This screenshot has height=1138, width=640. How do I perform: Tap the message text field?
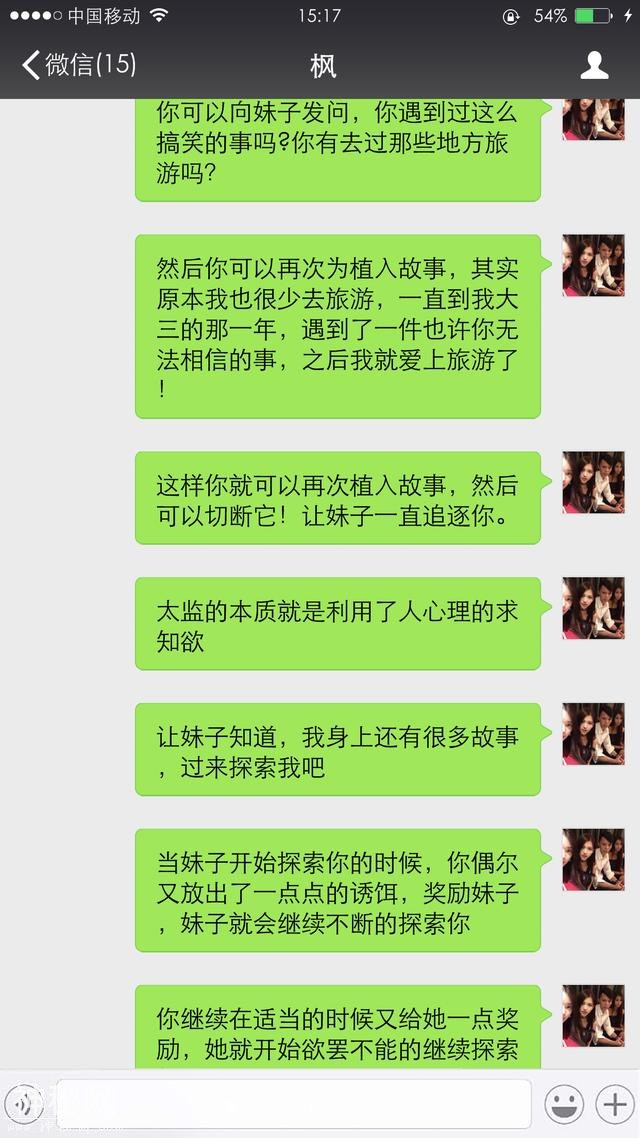tap(292, 1104)
